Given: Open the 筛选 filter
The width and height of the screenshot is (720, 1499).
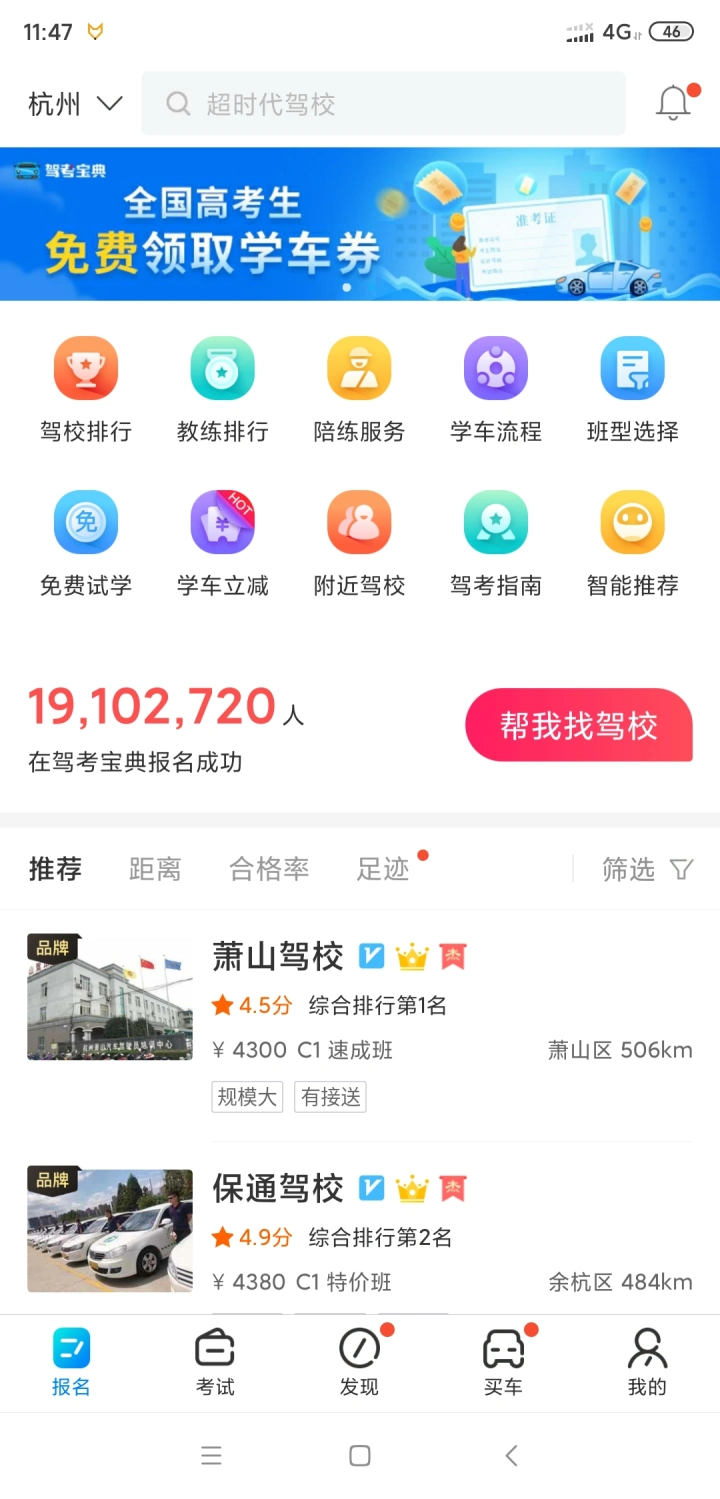Looking at the screenshot, I should tap(646, 869).
